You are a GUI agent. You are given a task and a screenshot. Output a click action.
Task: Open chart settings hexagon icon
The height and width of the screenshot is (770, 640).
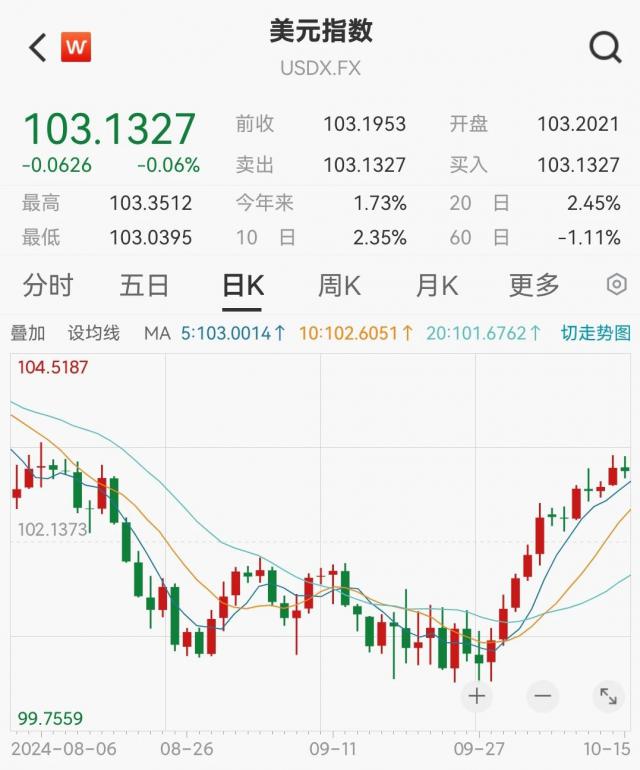[617, 285]
